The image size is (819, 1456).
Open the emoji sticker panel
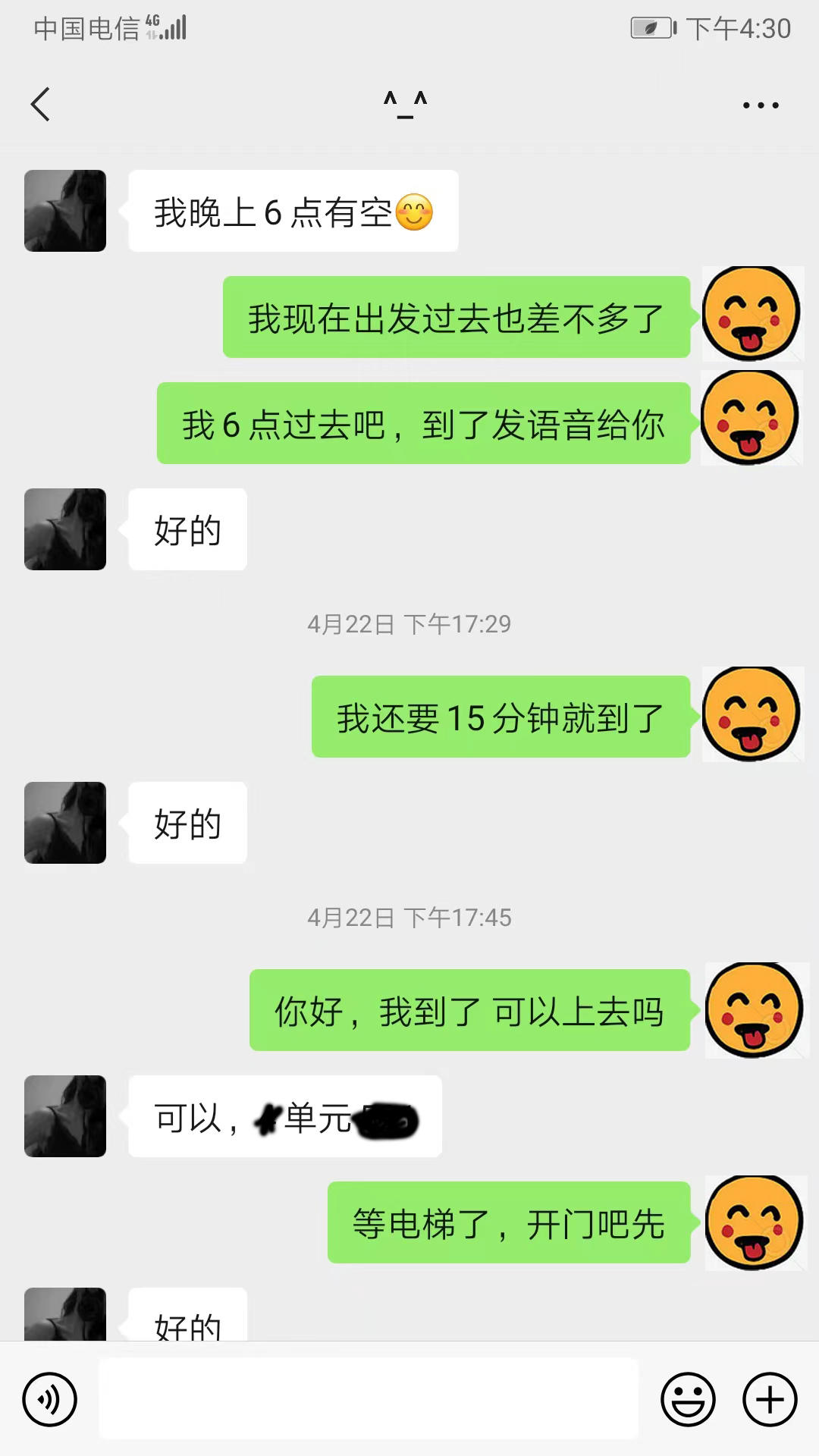tap(688, 1399)
